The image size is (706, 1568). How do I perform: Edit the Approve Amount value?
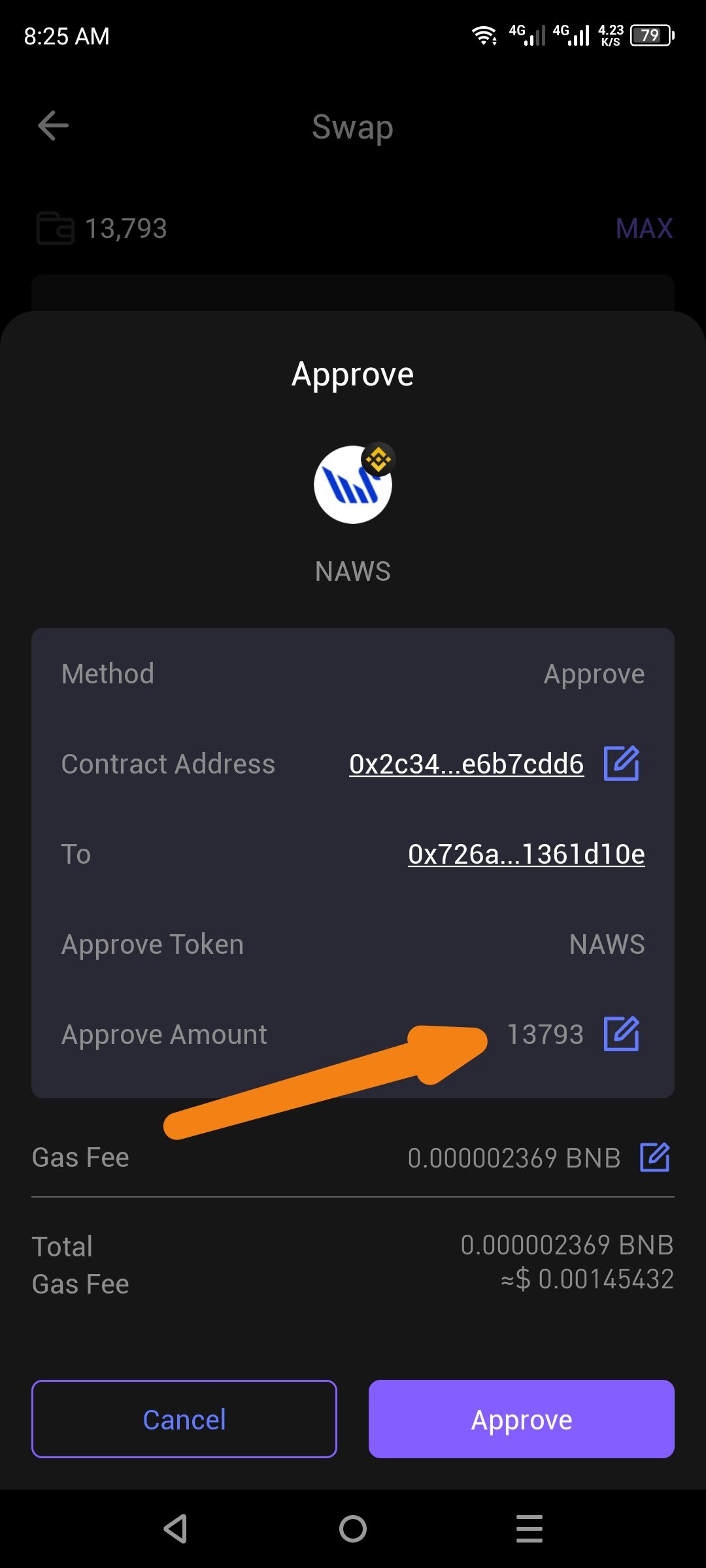point(621,1034)
